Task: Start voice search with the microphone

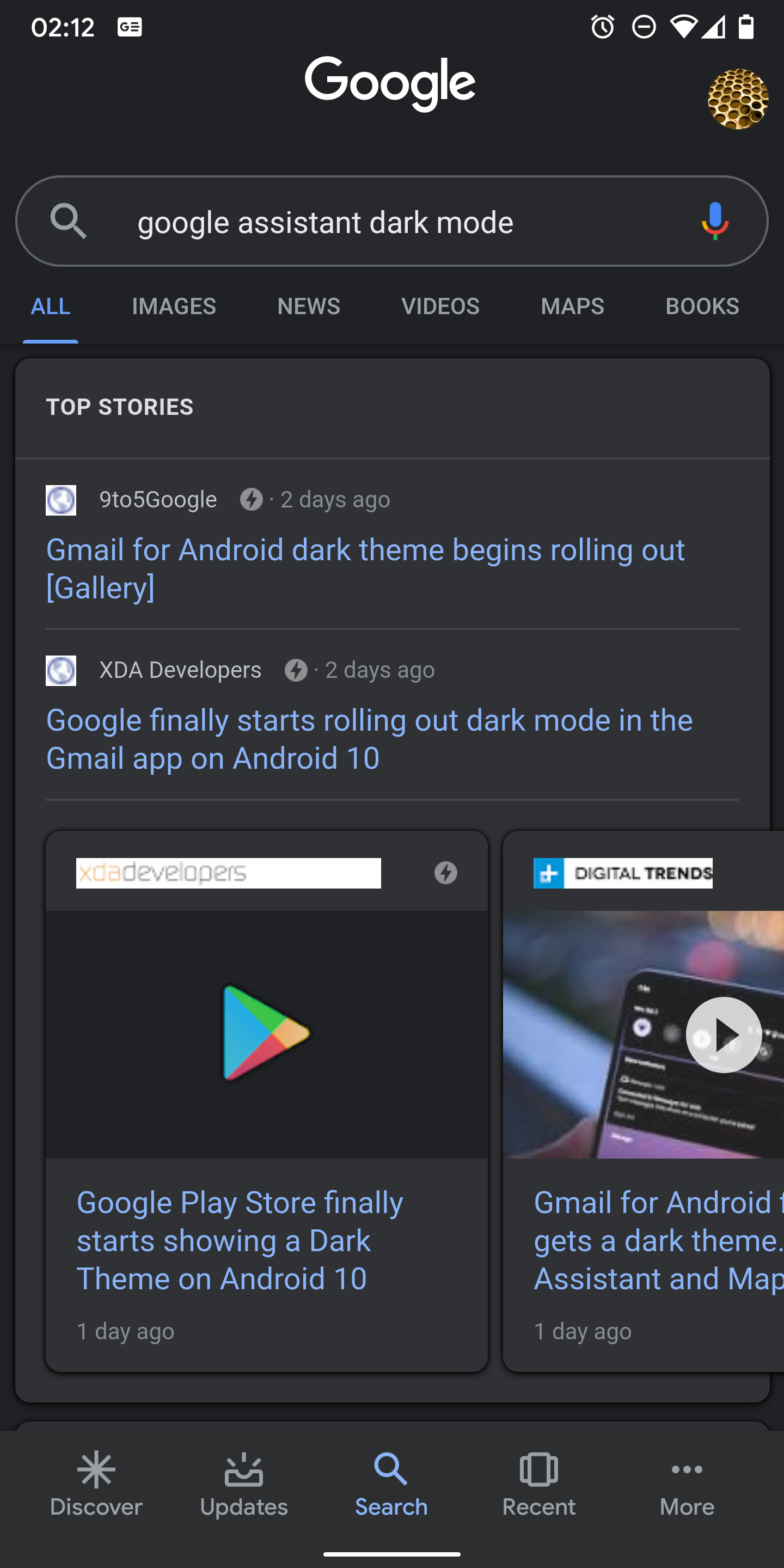Action: point(715,221)
